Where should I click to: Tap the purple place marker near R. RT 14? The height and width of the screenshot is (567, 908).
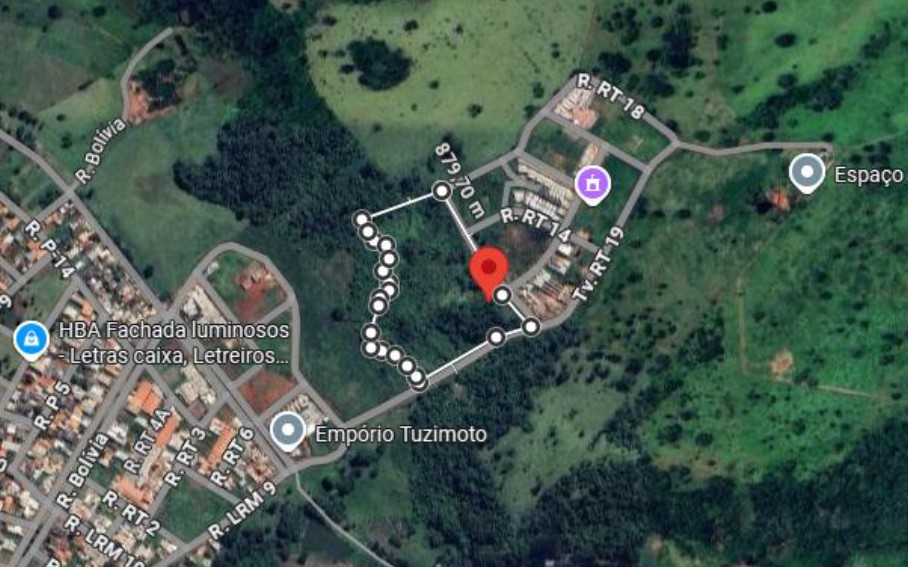coord(593,184)
